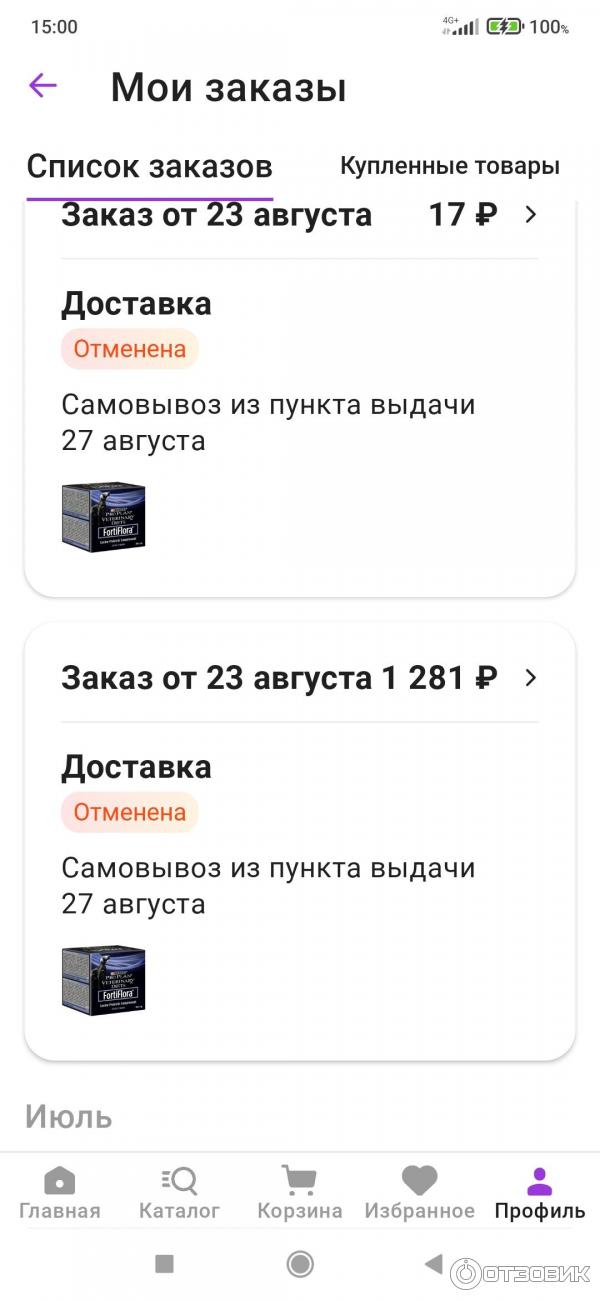Switch to the Избранное tab

419,1193
